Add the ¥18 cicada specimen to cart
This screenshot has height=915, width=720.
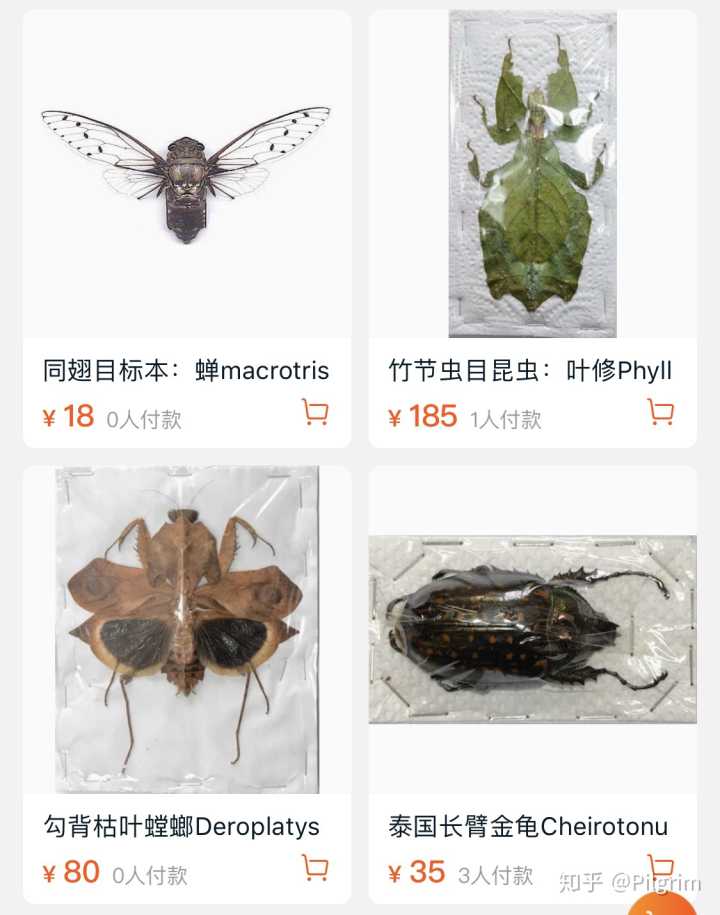coord(315,412)
